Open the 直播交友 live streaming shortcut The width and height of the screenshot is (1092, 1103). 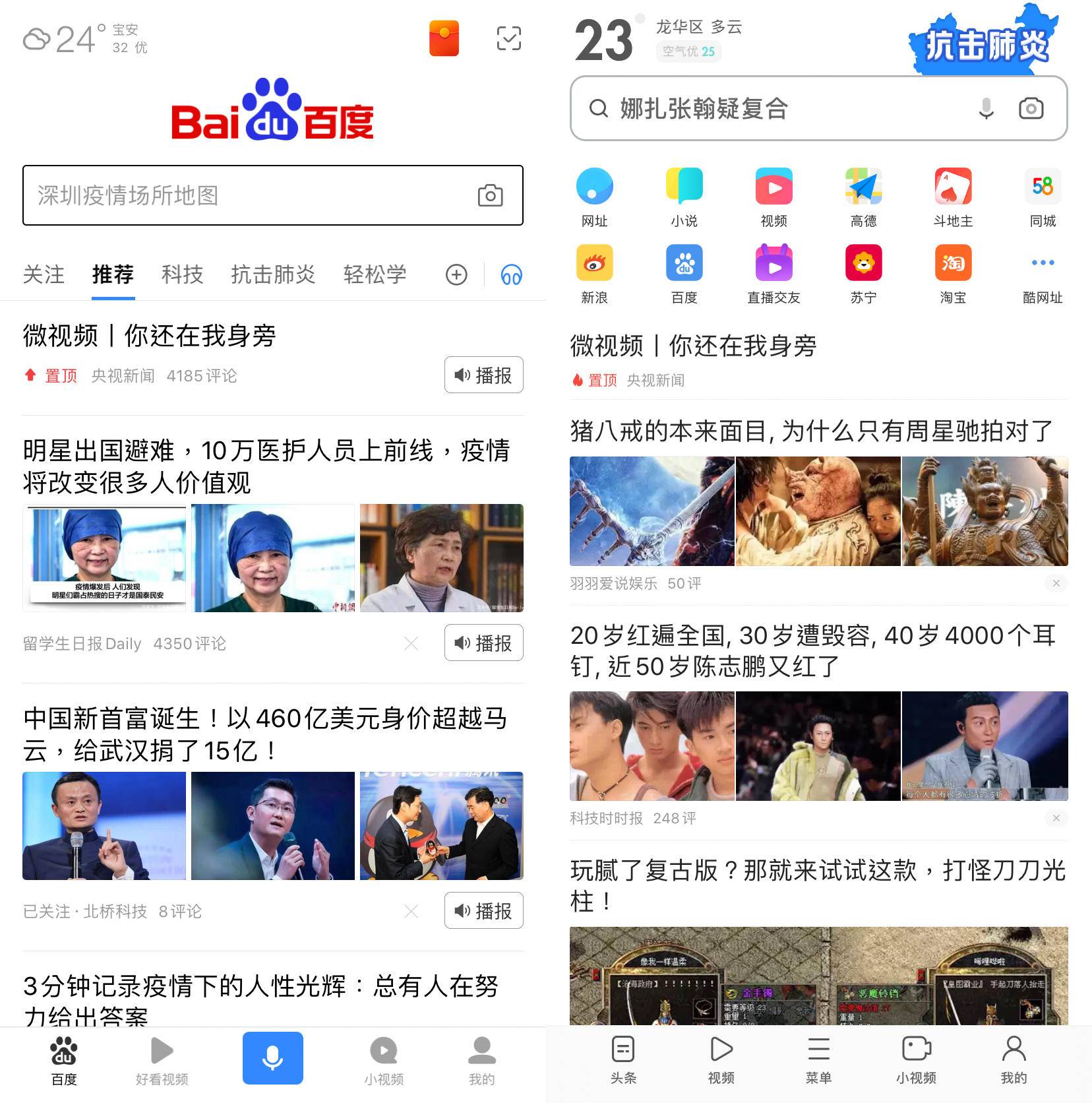point(773,264)
